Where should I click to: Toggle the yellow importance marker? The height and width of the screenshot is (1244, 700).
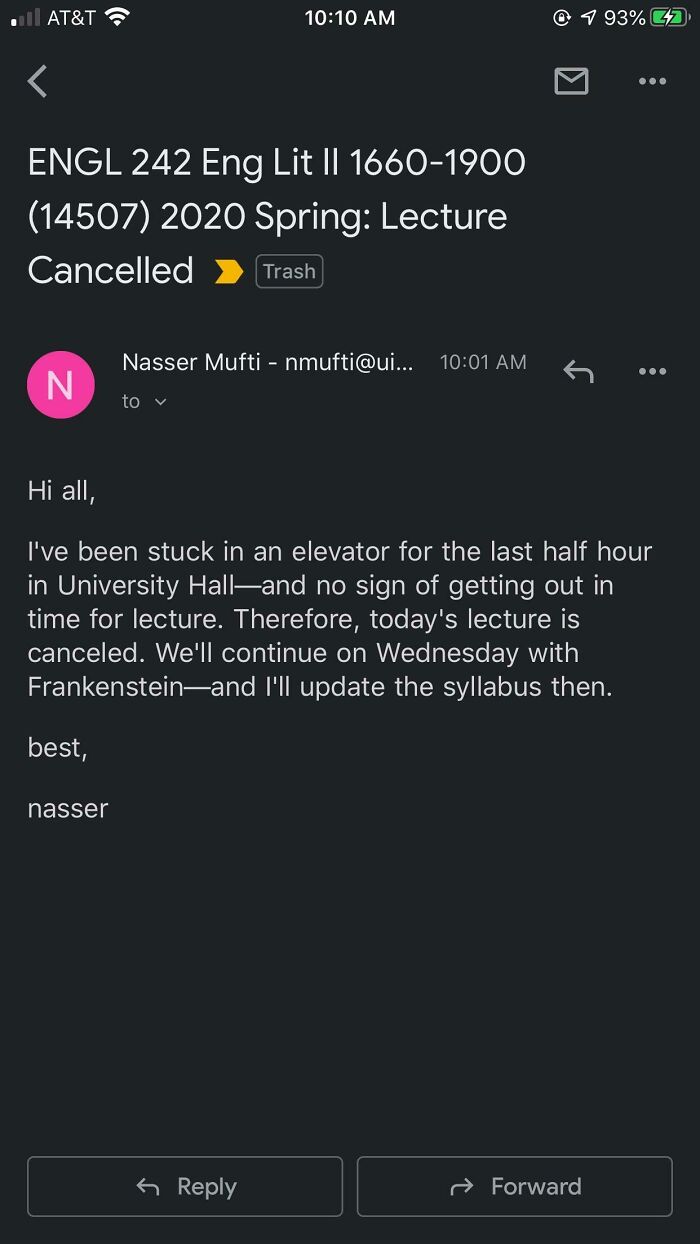click(x=229, y=271)
